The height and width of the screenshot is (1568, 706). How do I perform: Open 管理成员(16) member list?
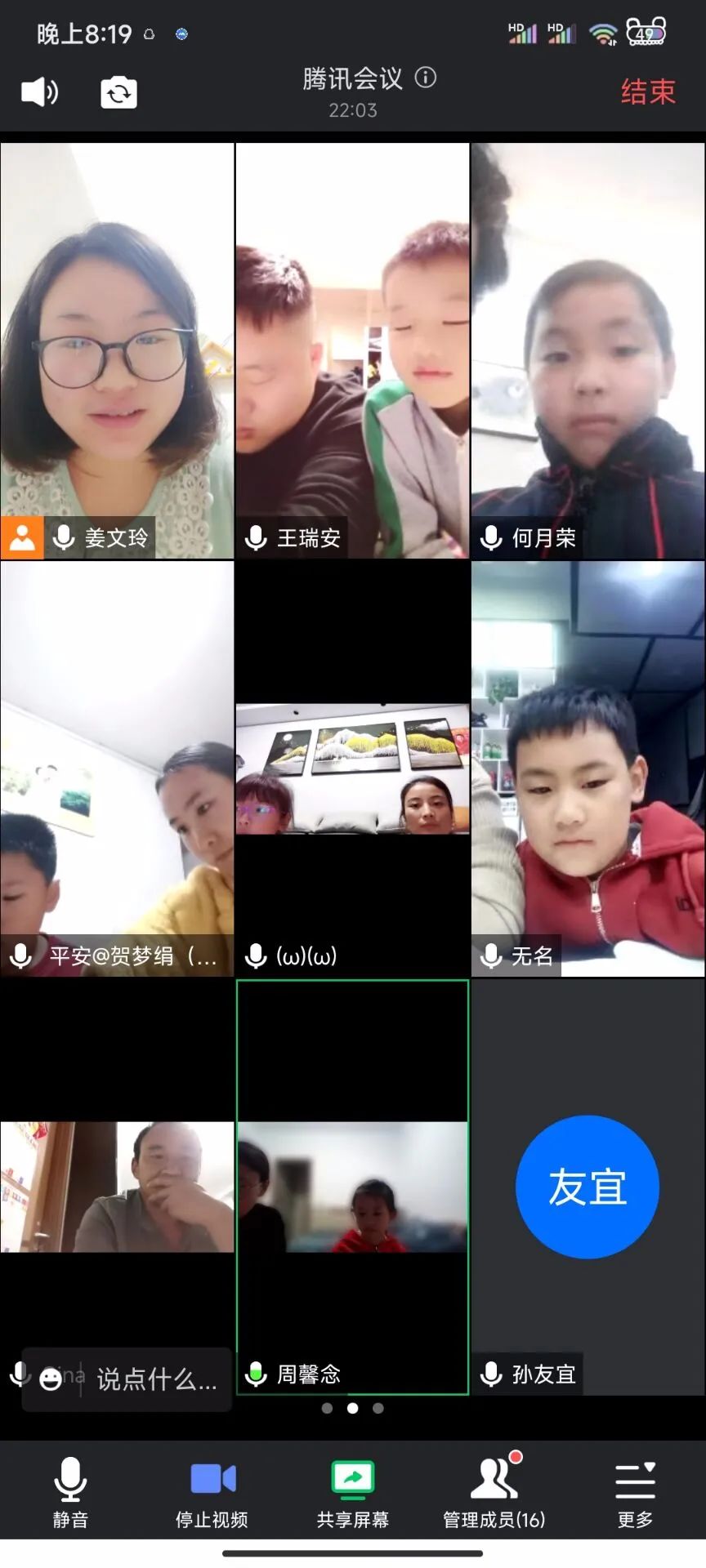pyautogui.click(x=494, y=1491)
